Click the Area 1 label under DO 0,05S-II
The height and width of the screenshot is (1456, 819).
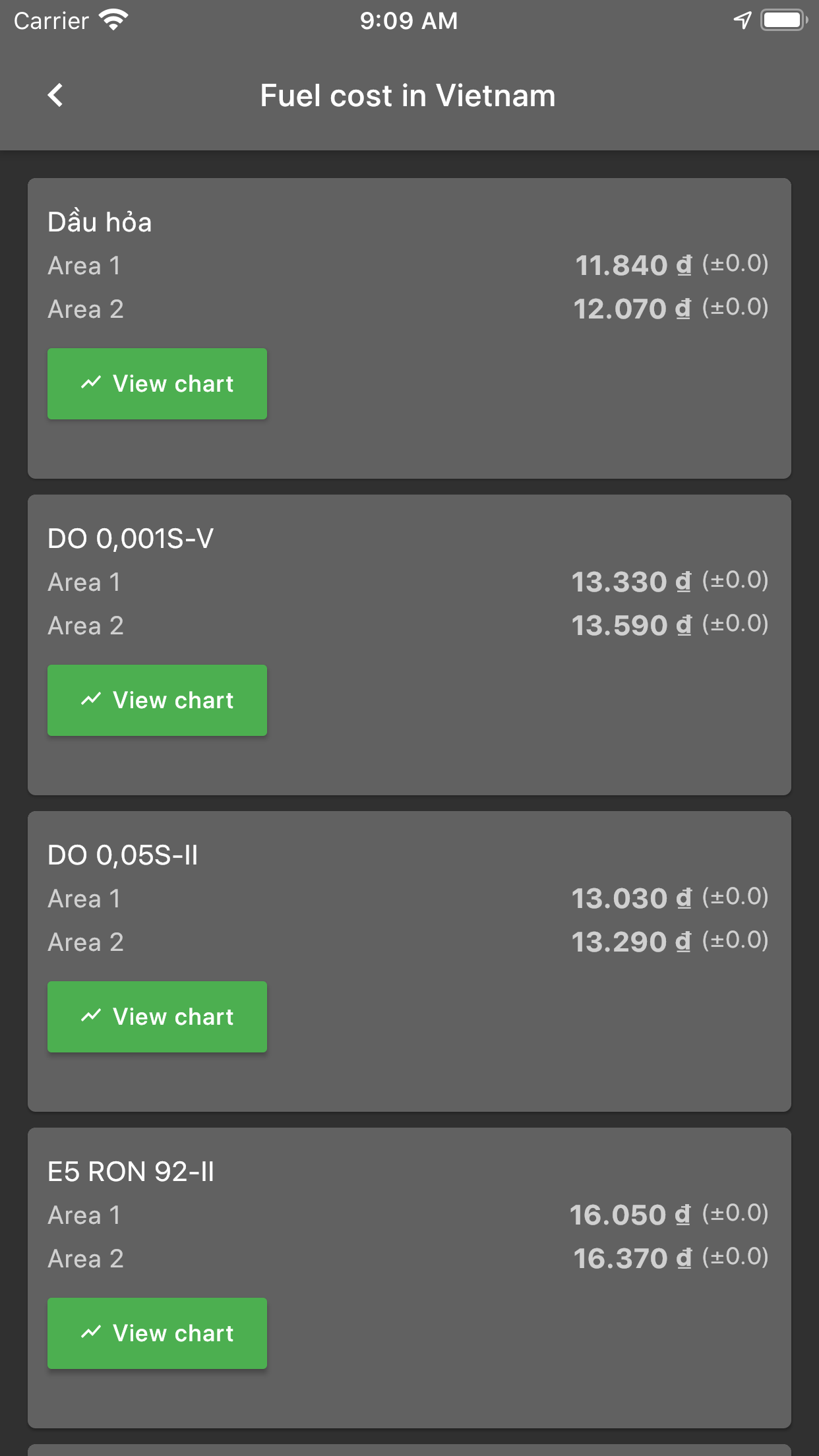pos(83,897)
